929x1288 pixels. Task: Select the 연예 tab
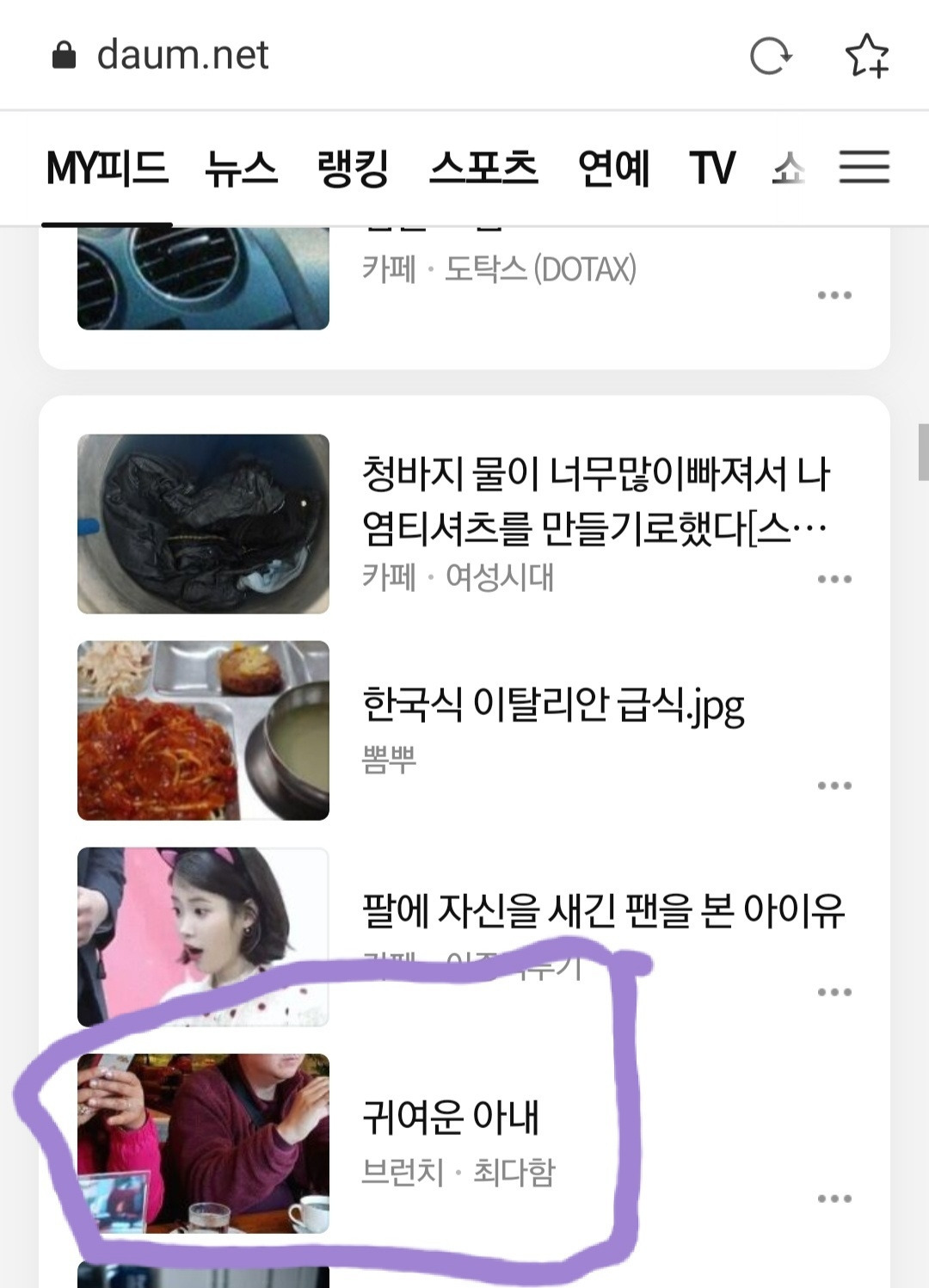coord(613,168)
